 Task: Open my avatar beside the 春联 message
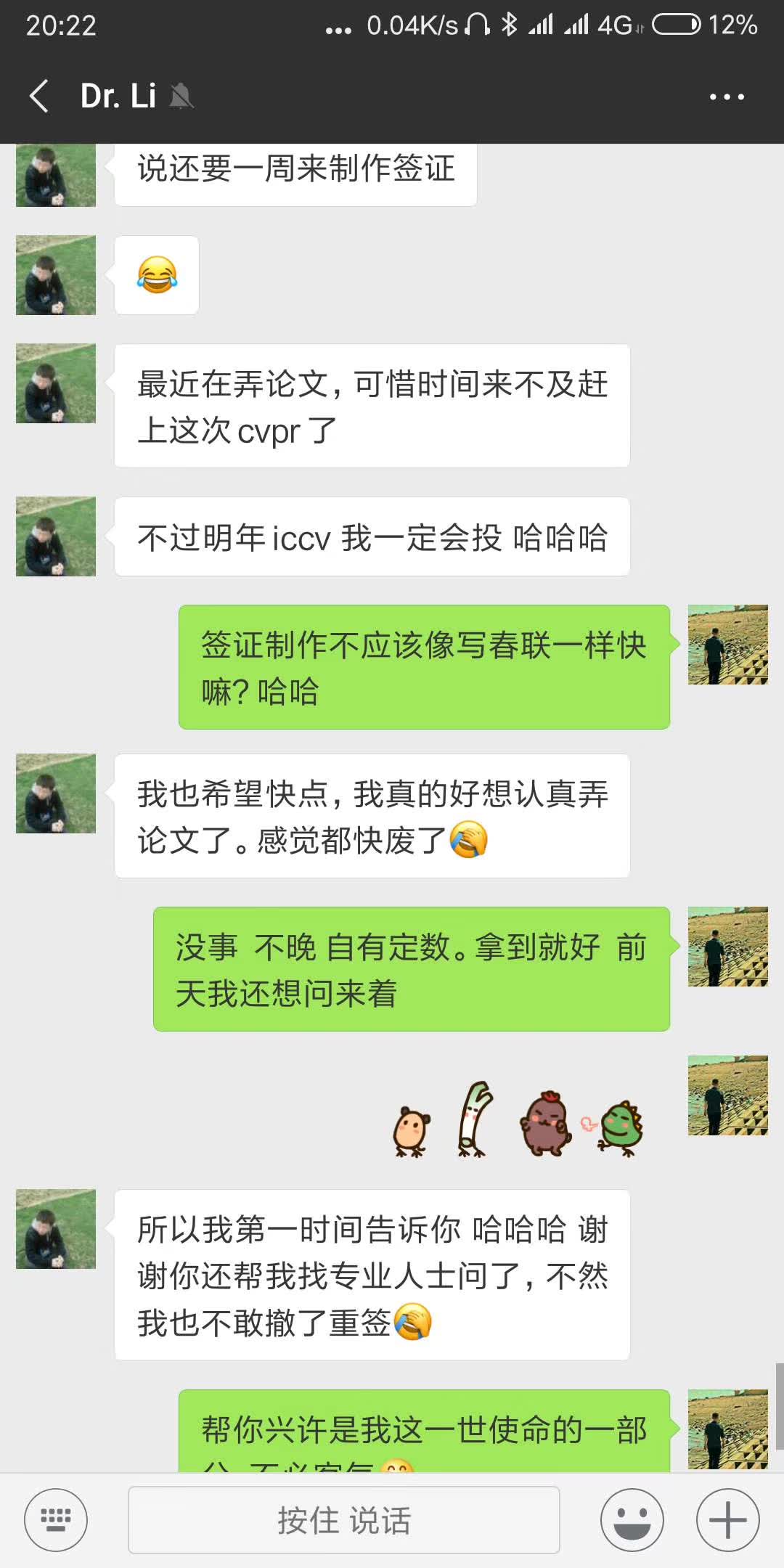[x=727, y=645]
